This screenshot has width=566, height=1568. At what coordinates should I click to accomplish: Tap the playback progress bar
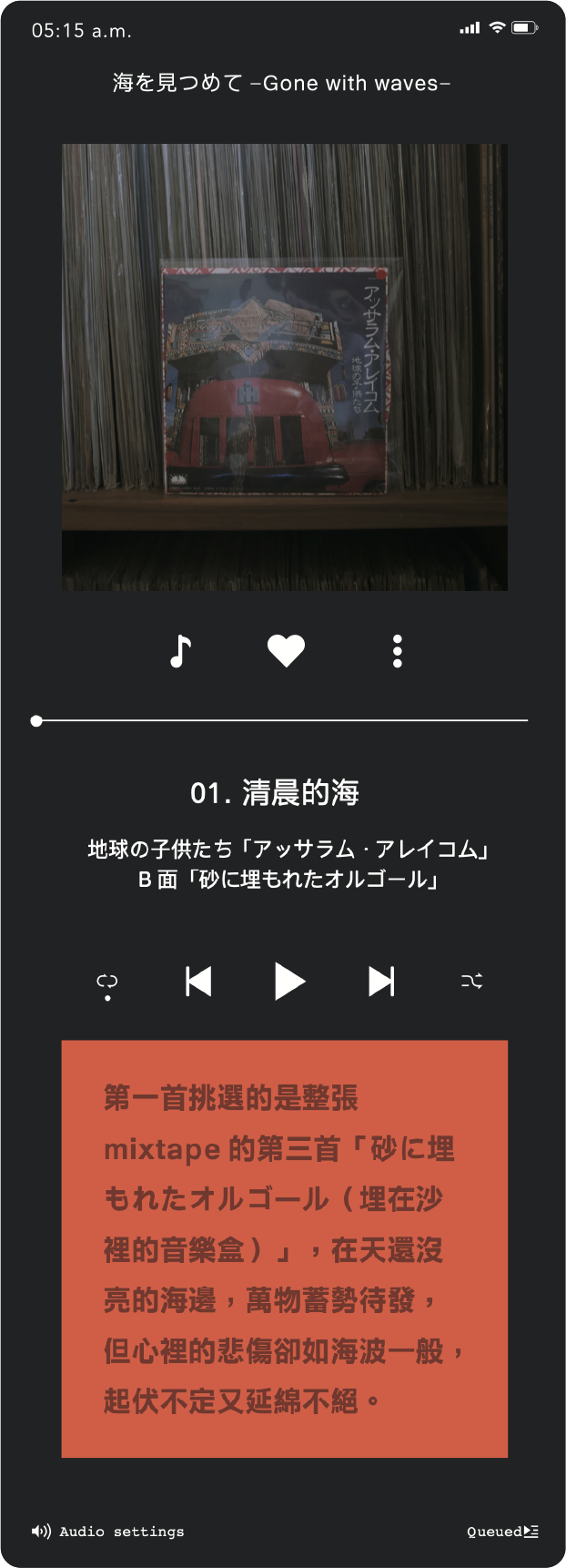pyautogui.click(x=282, y=720)
